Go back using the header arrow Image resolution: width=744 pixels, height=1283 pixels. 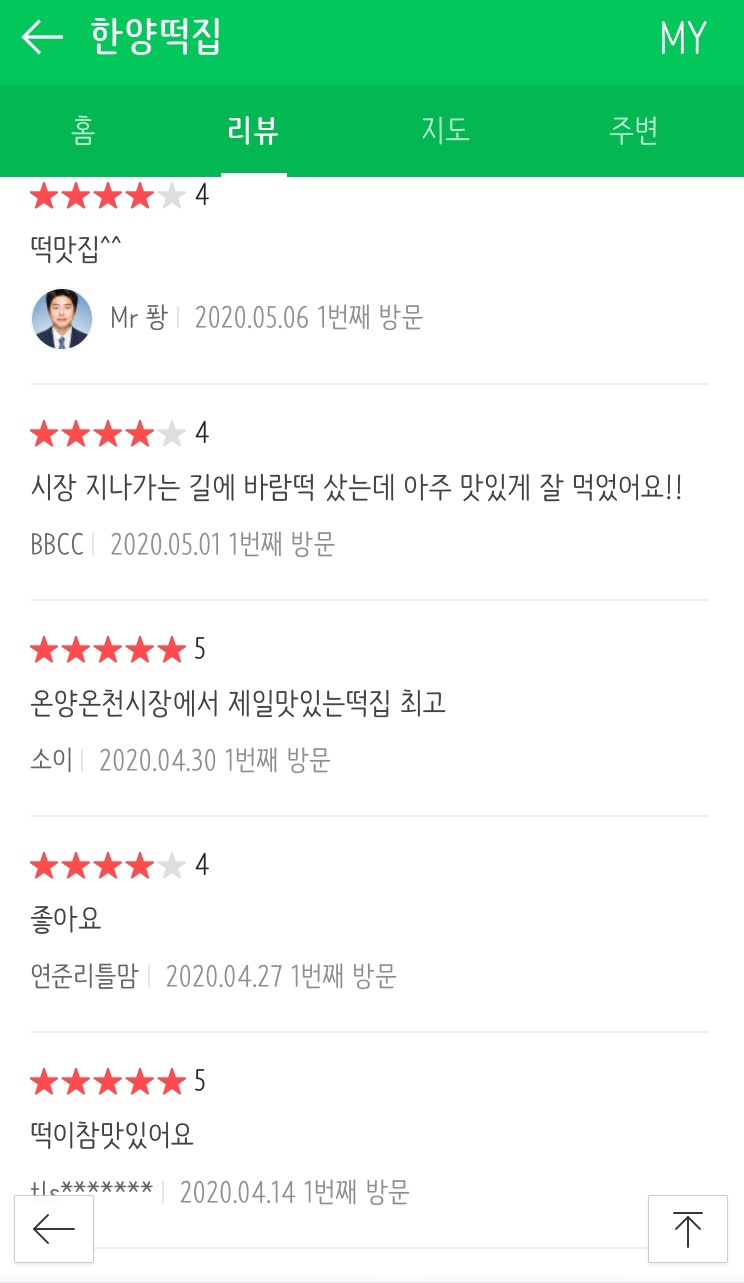(42, 38)
